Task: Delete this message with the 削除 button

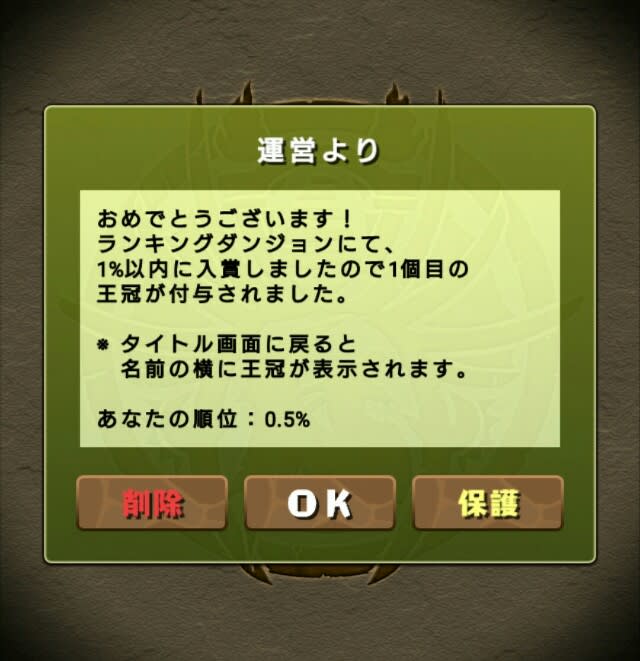Action: coord(152,503)
